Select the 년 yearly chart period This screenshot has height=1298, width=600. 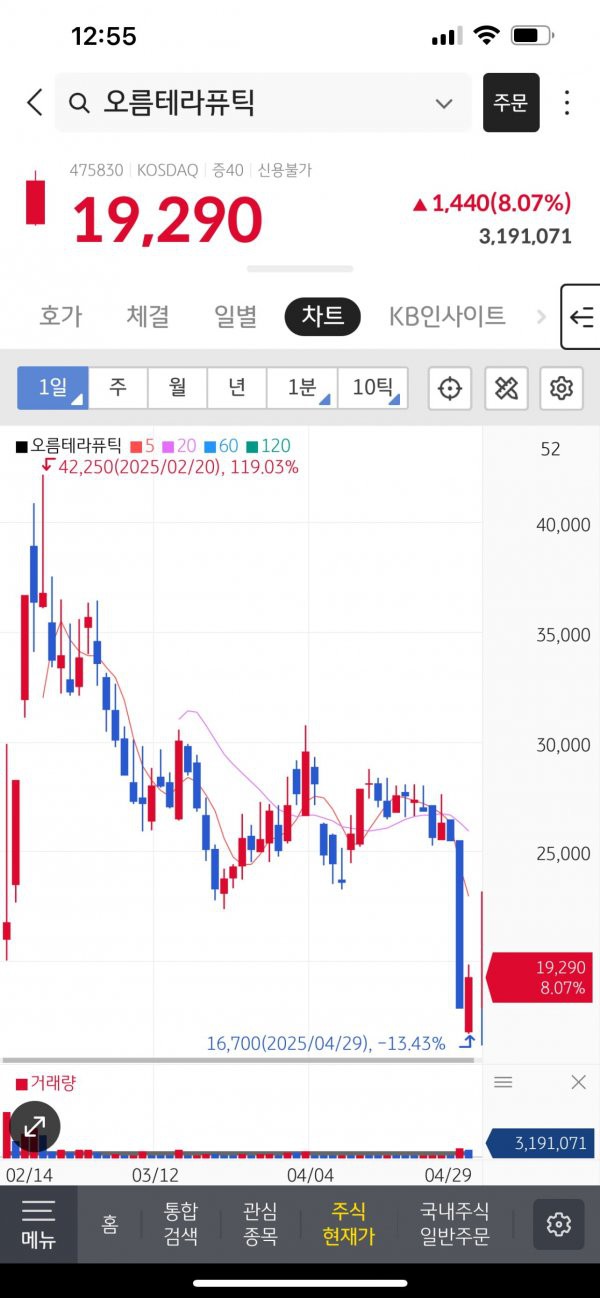pyautogui.click(x=236, y=388)
